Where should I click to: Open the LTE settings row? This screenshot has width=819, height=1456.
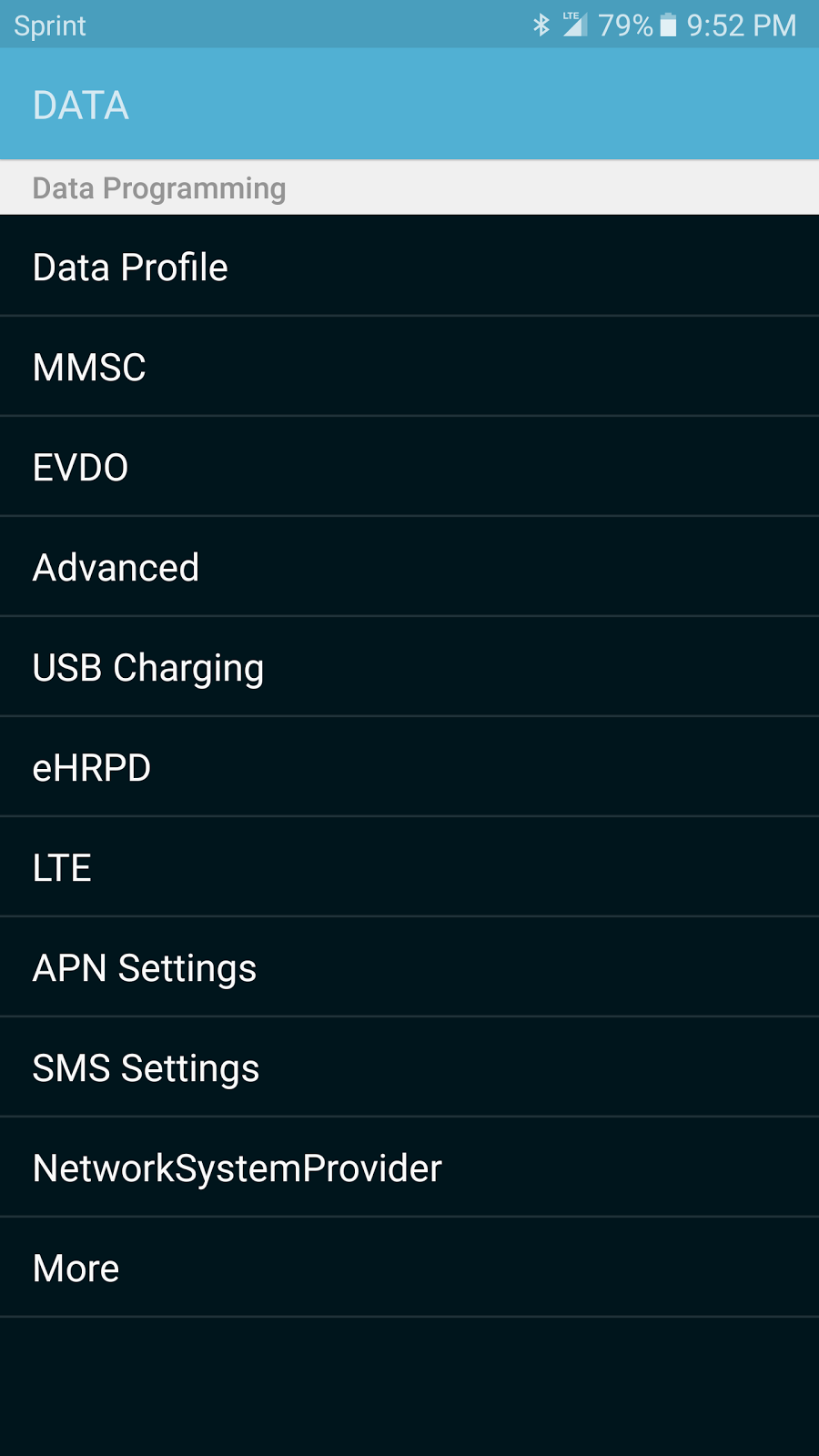click(409, 867)
